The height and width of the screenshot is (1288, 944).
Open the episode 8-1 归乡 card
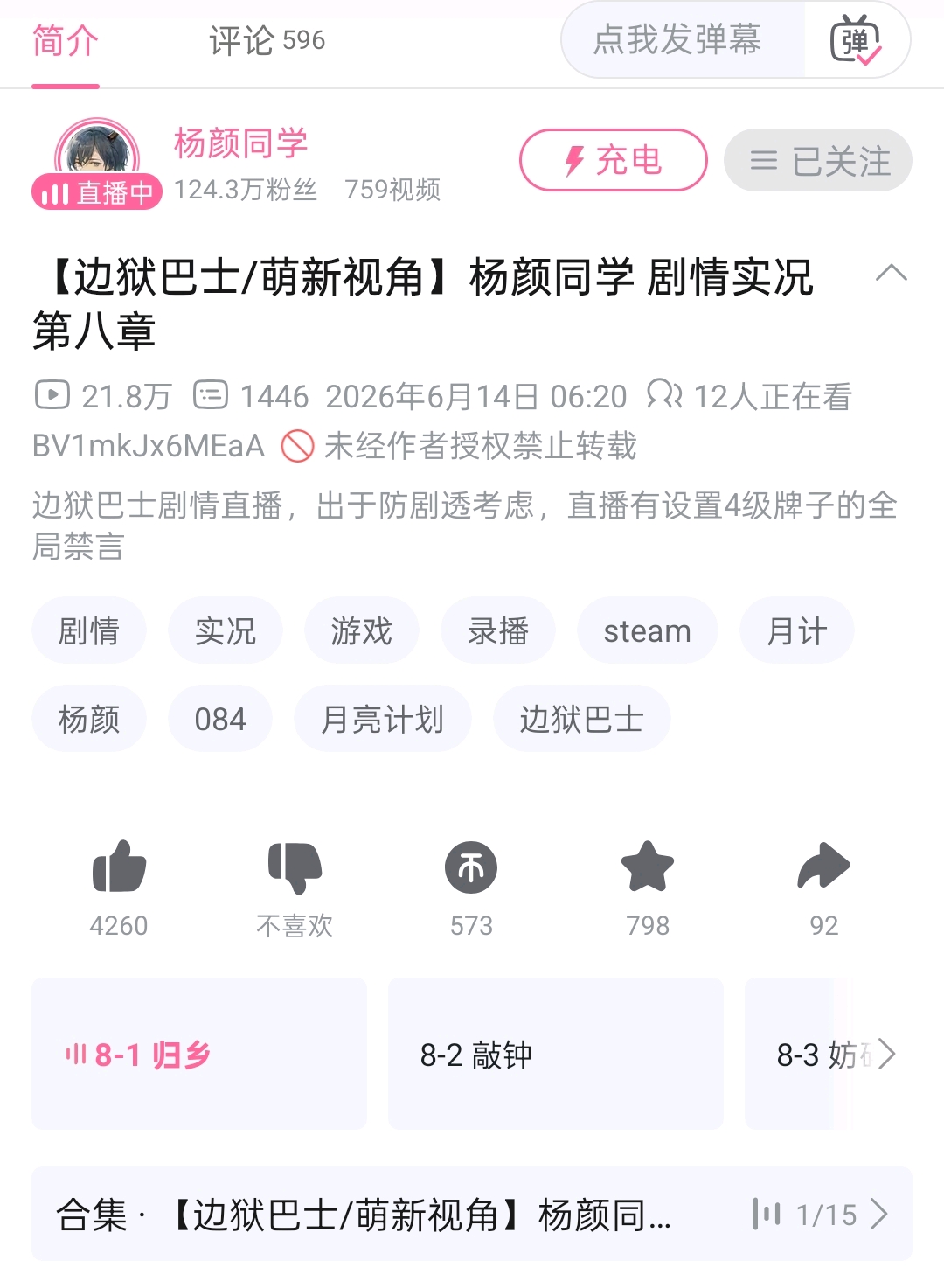(x=199, y=1054)
